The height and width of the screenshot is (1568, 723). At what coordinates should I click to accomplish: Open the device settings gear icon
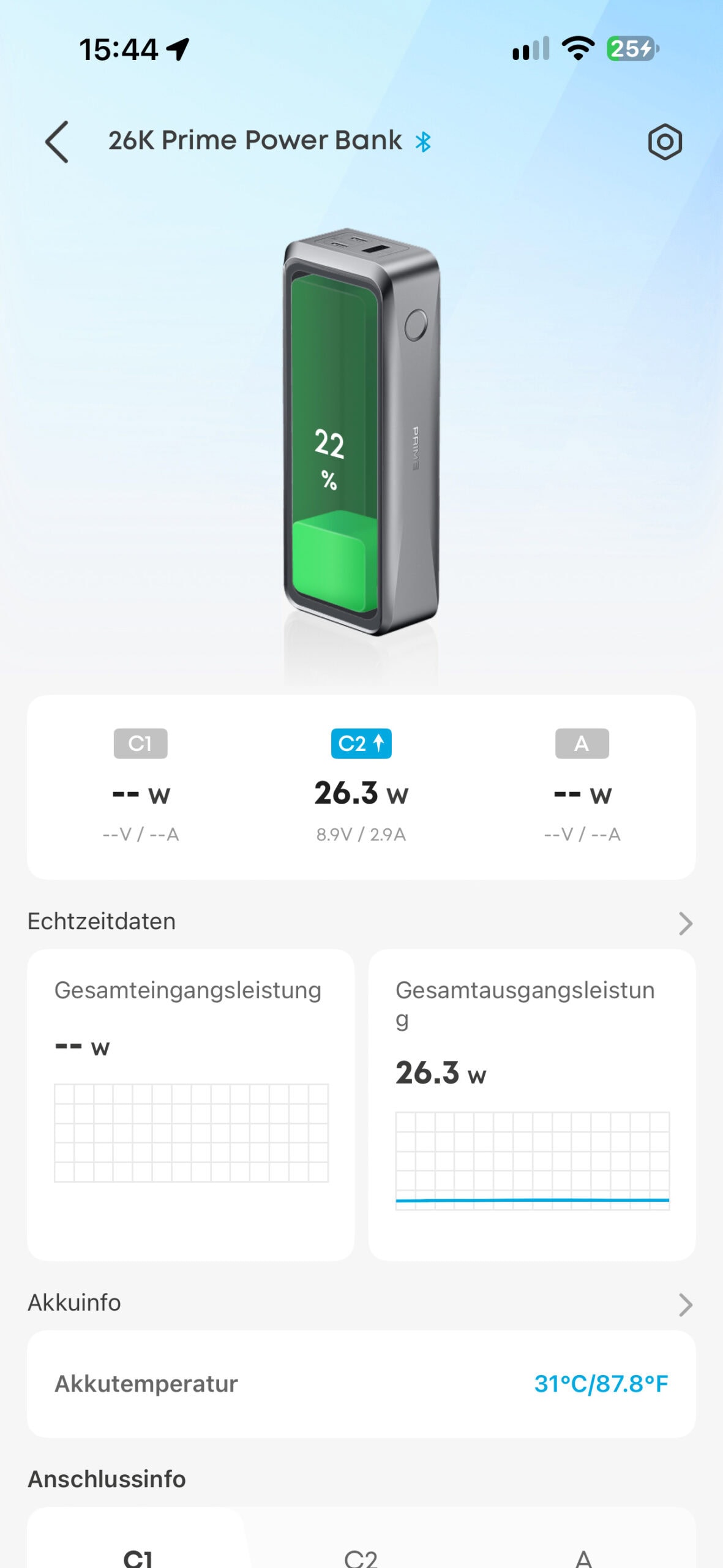pos(665,141)
